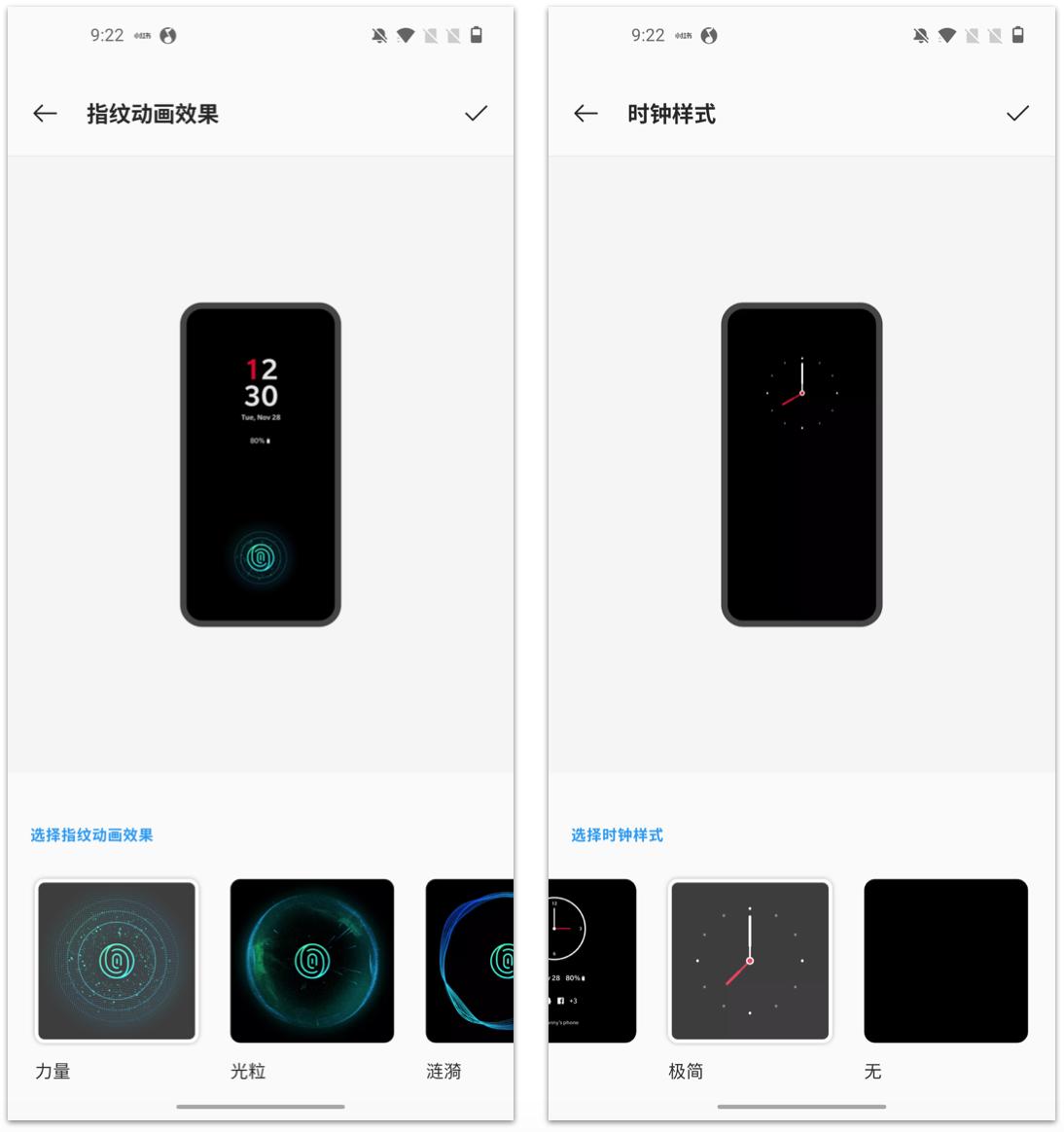The image size is (1064, 1132).
Task: Choose the 光粒 fingerprint animation style
Action: click(x=312, y=960)
